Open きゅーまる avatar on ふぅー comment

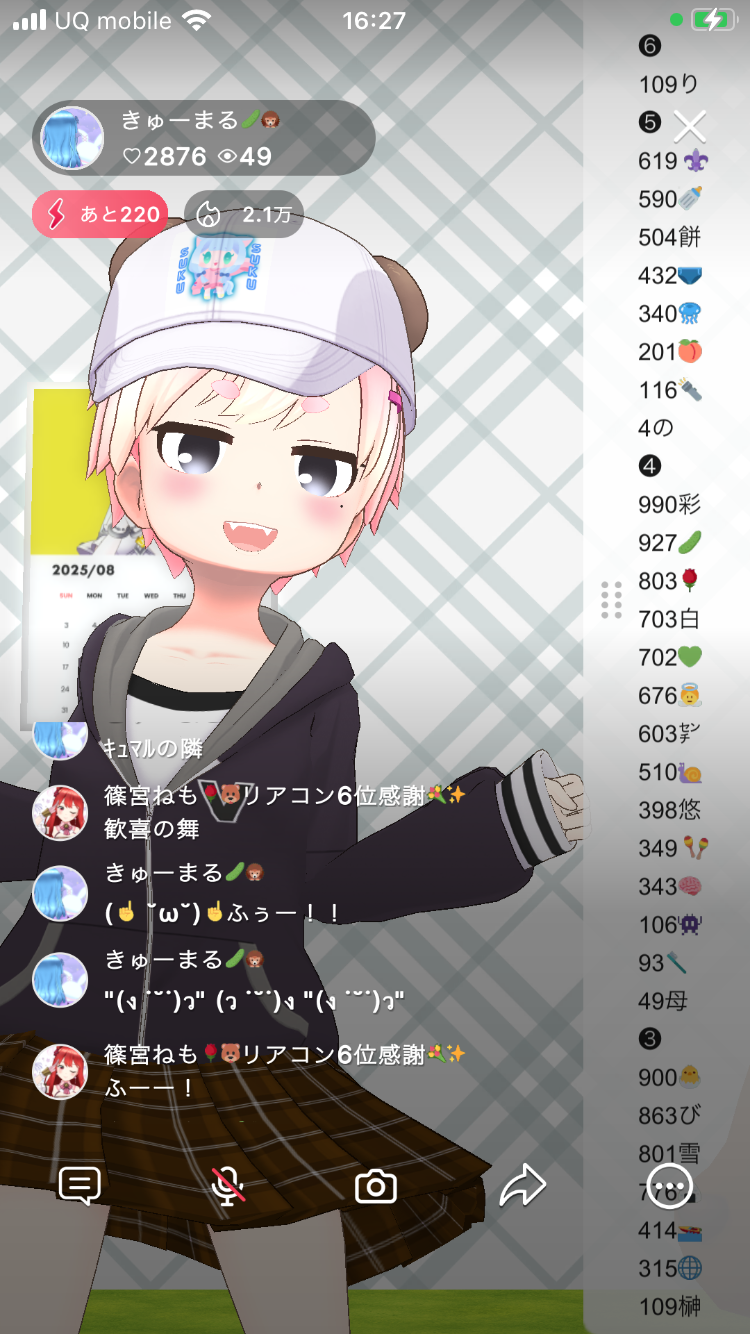60,893
